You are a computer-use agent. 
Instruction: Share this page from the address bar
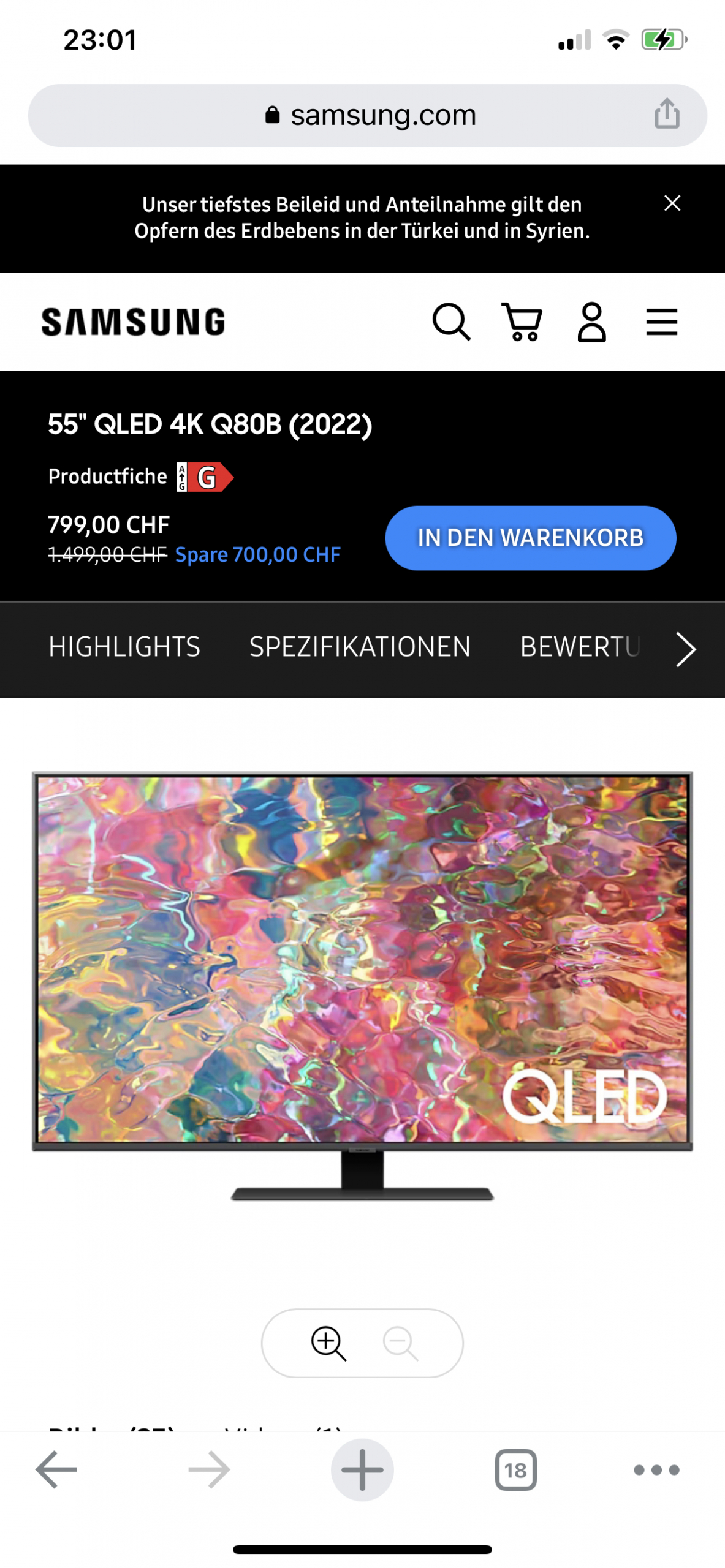(667, 115)
